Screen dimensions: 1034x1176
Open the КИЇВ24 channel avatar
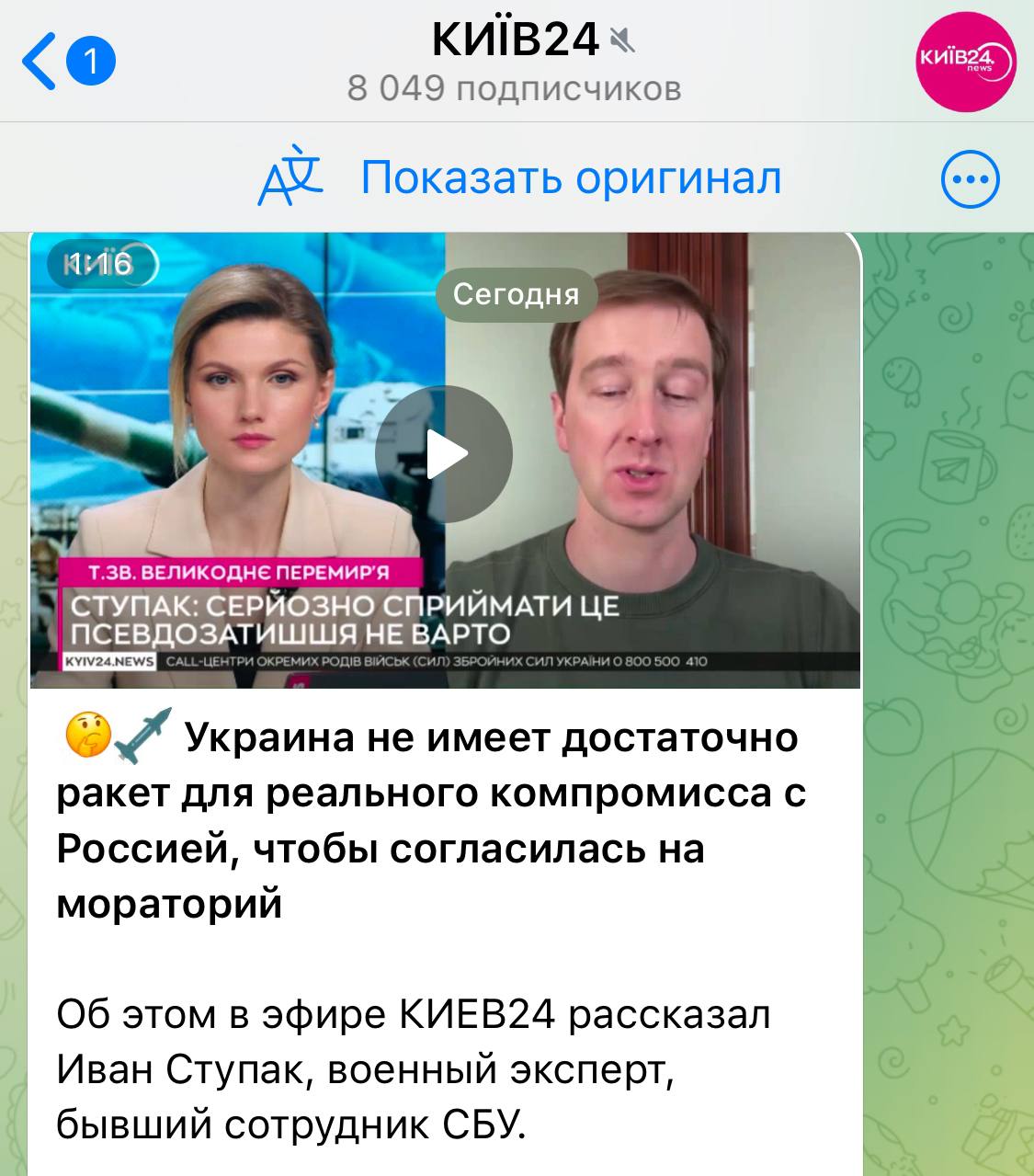pos(967,61)
